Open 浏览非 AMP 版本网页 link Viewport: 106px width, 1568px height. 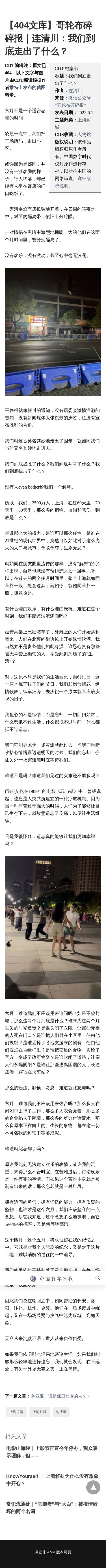pos(53,1552)
